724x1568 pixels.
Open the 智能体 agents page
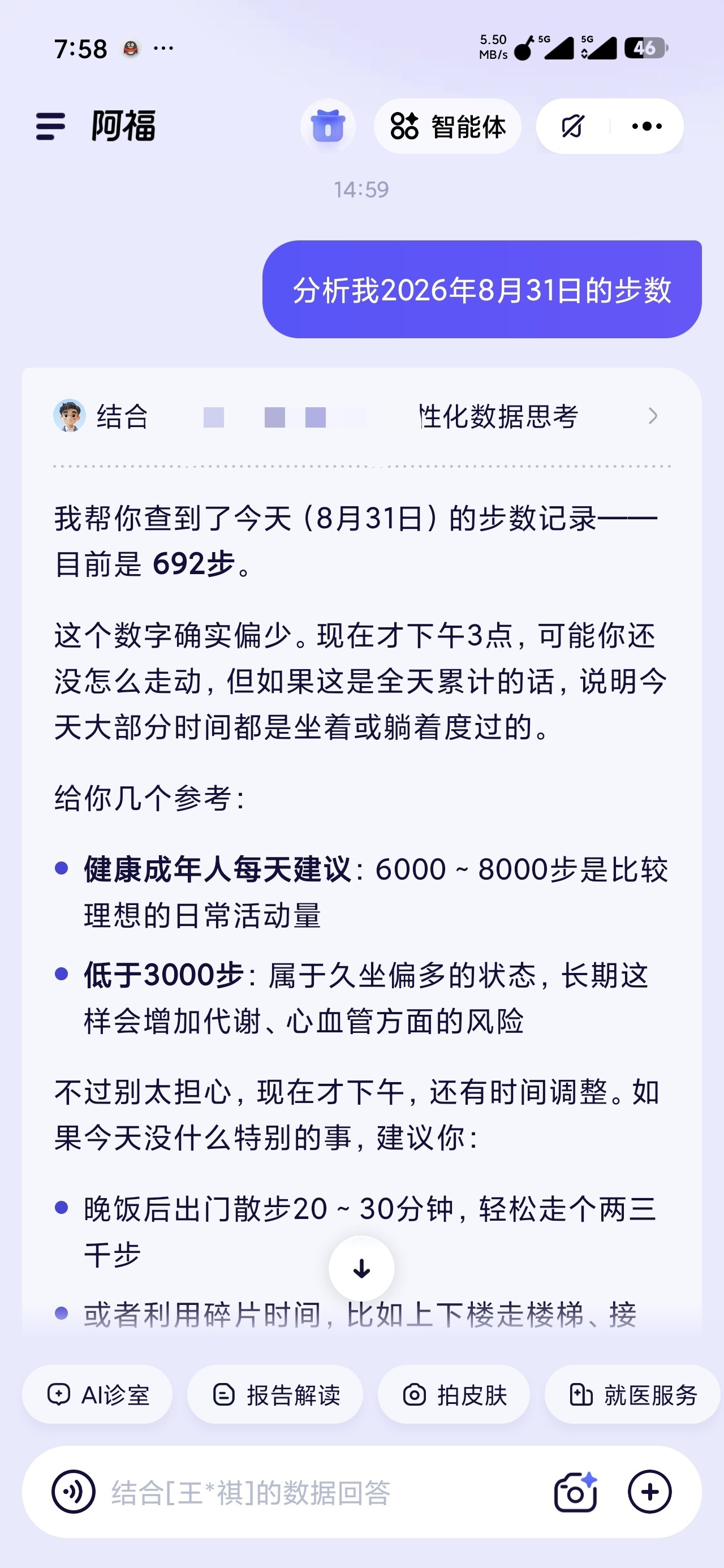click(447, 126)
